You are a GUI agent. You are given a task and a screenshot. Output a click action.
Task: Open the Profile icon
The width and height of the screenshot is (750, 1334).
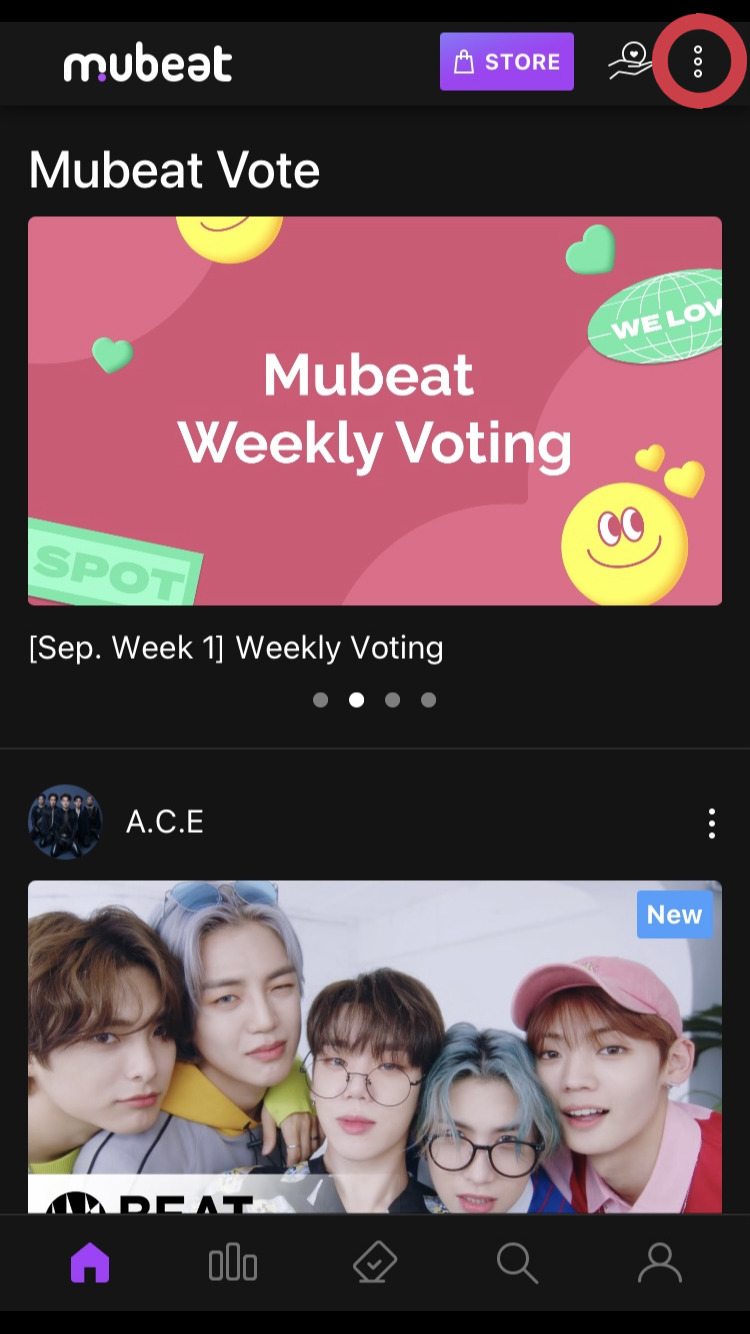[x=659, y=1263]
